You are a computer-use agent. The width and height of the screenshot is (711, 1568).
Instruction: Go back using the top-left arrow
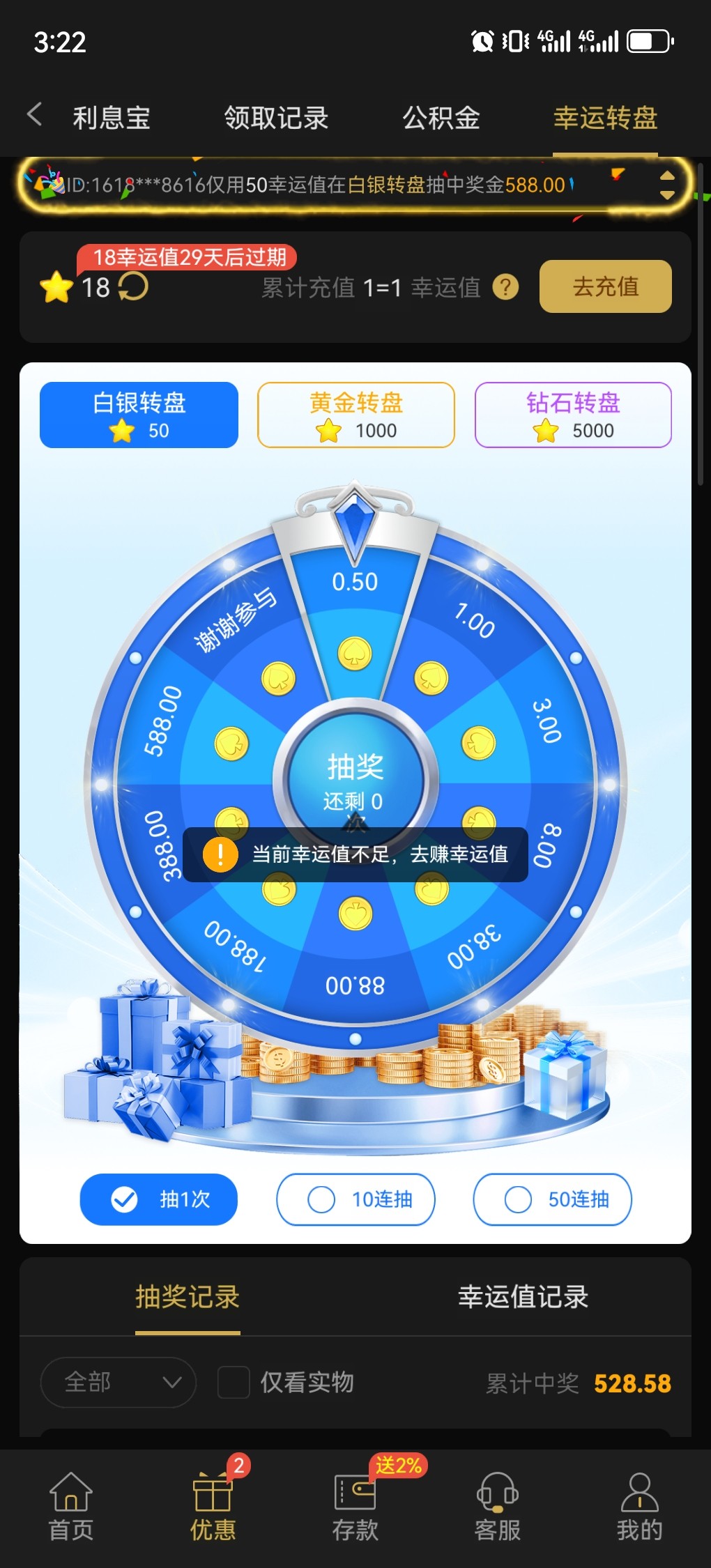(x=35, y=115)
